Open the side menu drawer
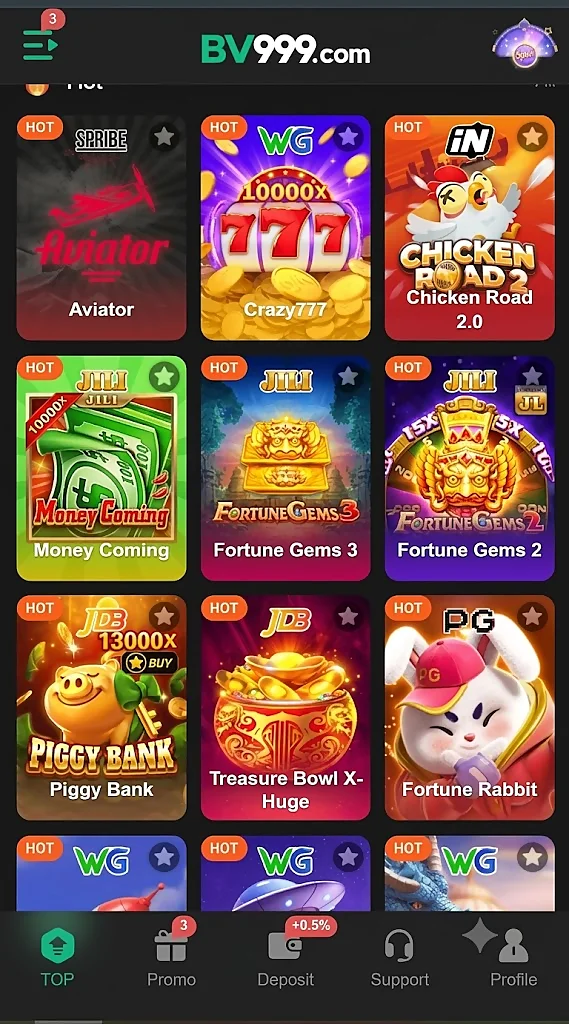 [40, 45]
